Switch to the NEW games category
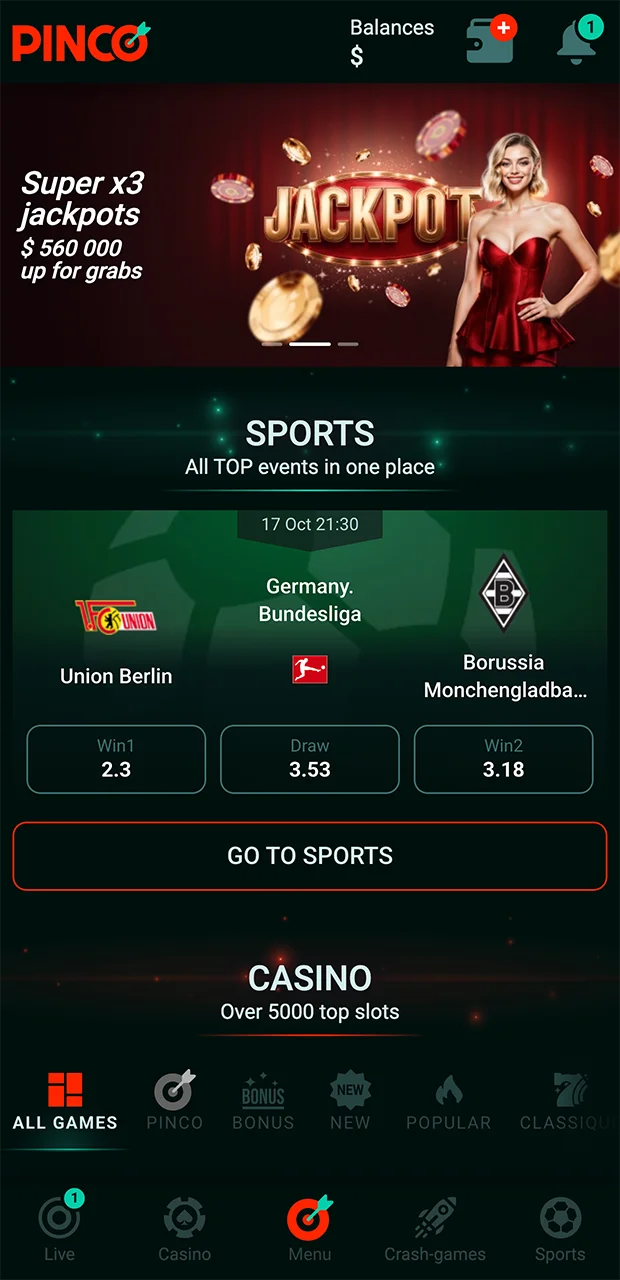This screenshot has width=620, height=1280. point(350,1101)
